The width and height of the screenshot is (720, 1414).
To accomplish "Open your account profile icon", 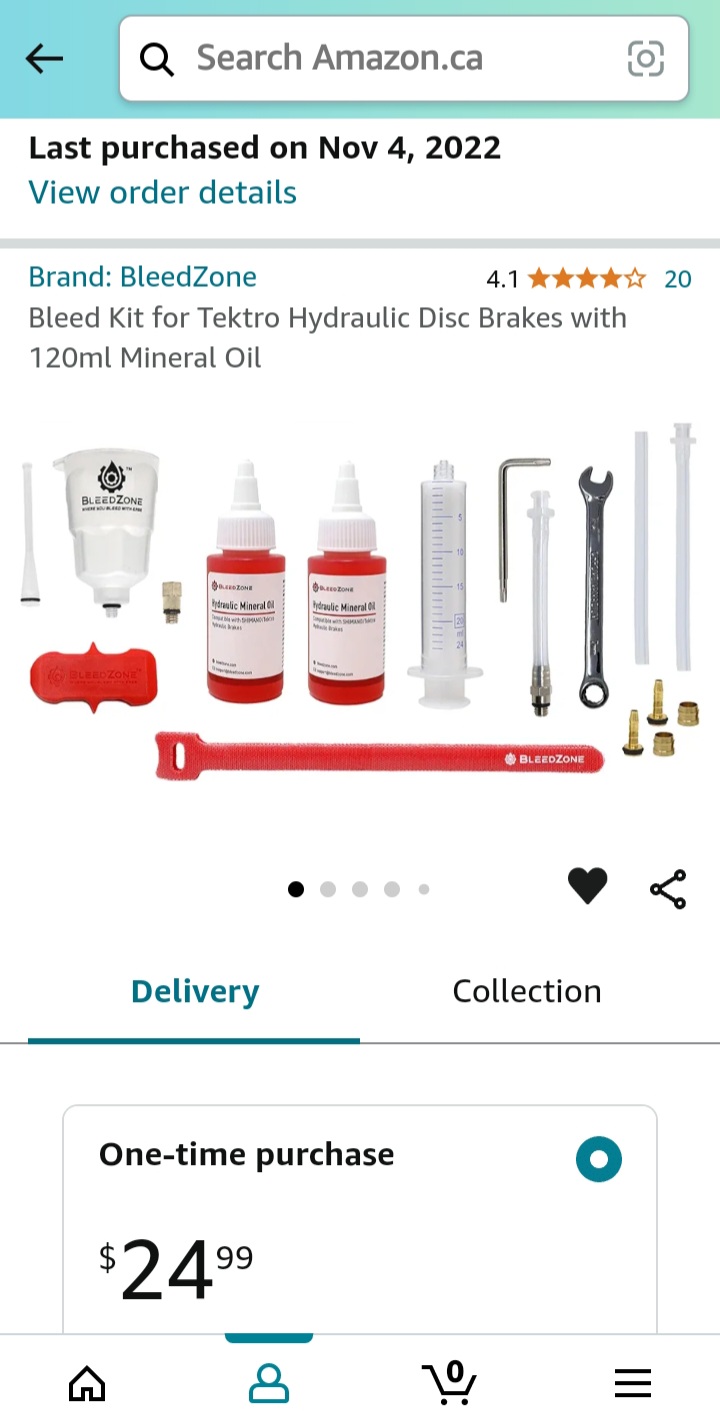I will pos(270,1383).
